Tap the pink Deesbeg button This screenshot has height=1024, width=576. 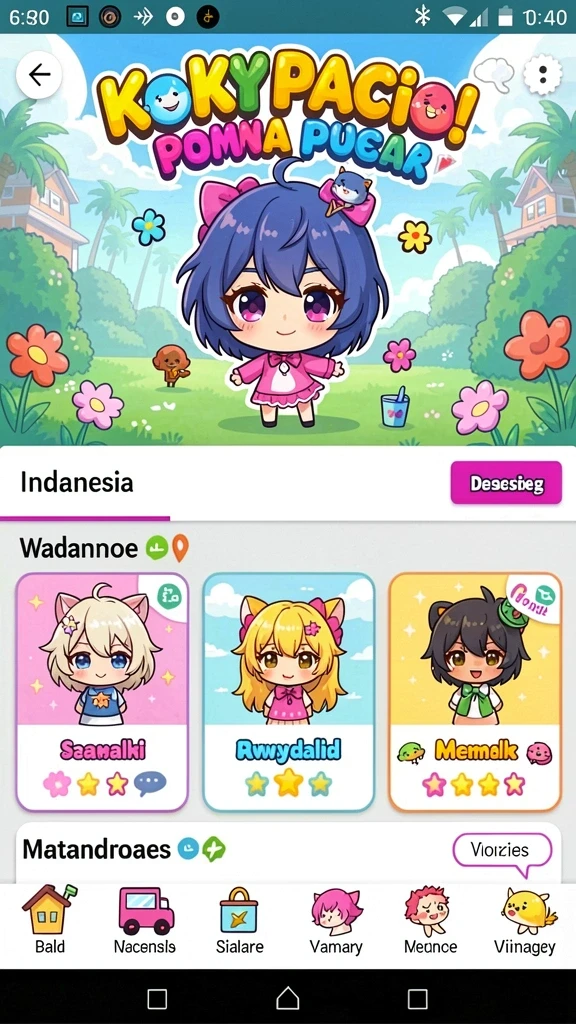coord(506,483)
